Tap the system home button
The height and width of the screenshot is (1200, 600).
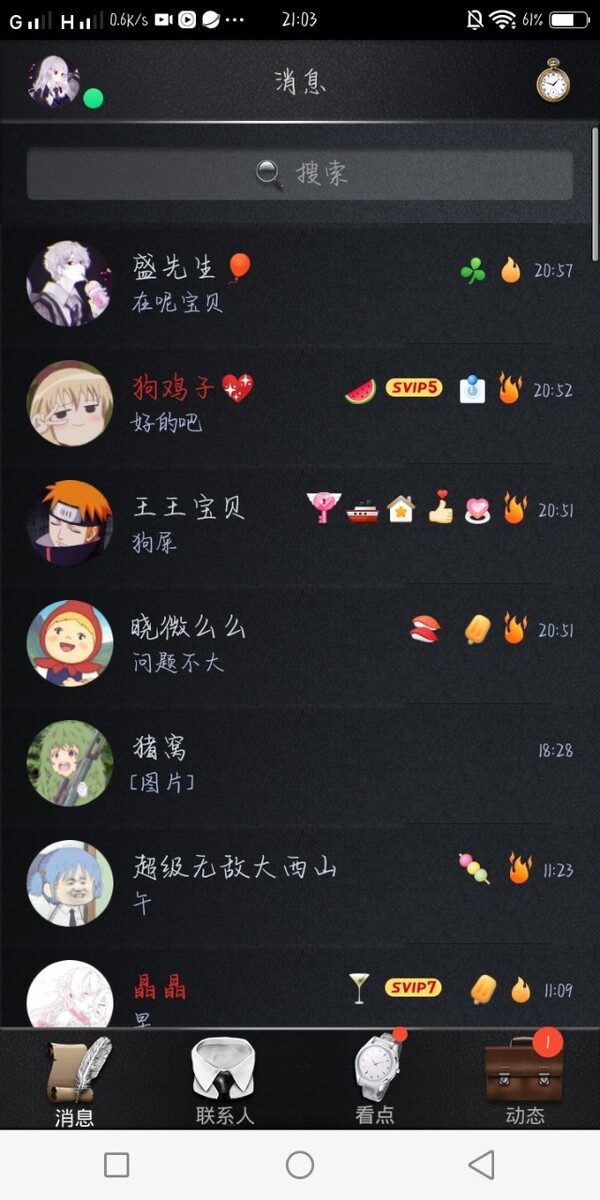point(300,1164)
